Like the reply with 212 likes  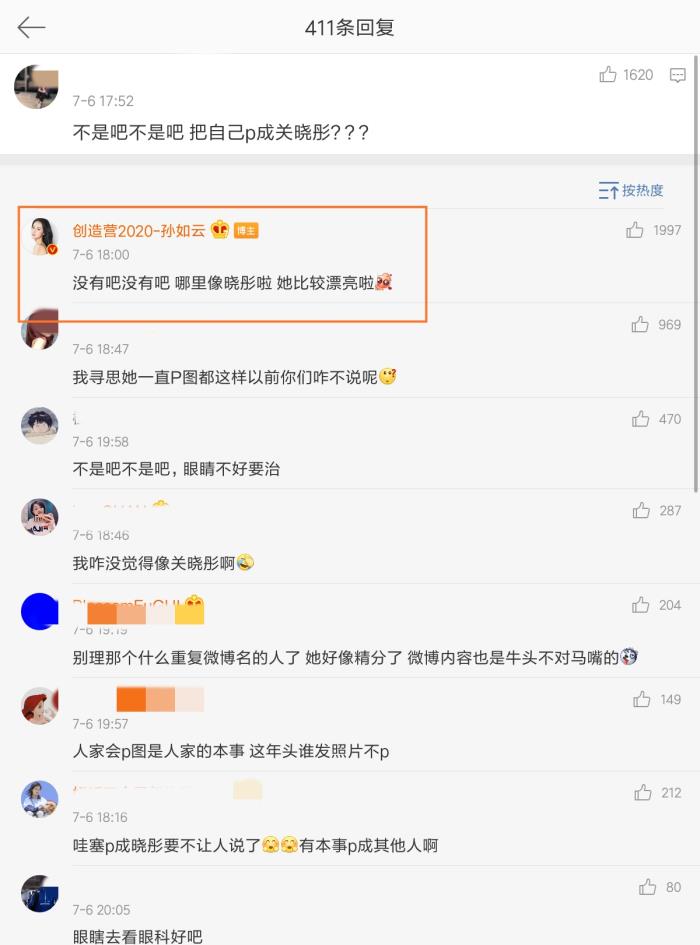pos(642,793)
